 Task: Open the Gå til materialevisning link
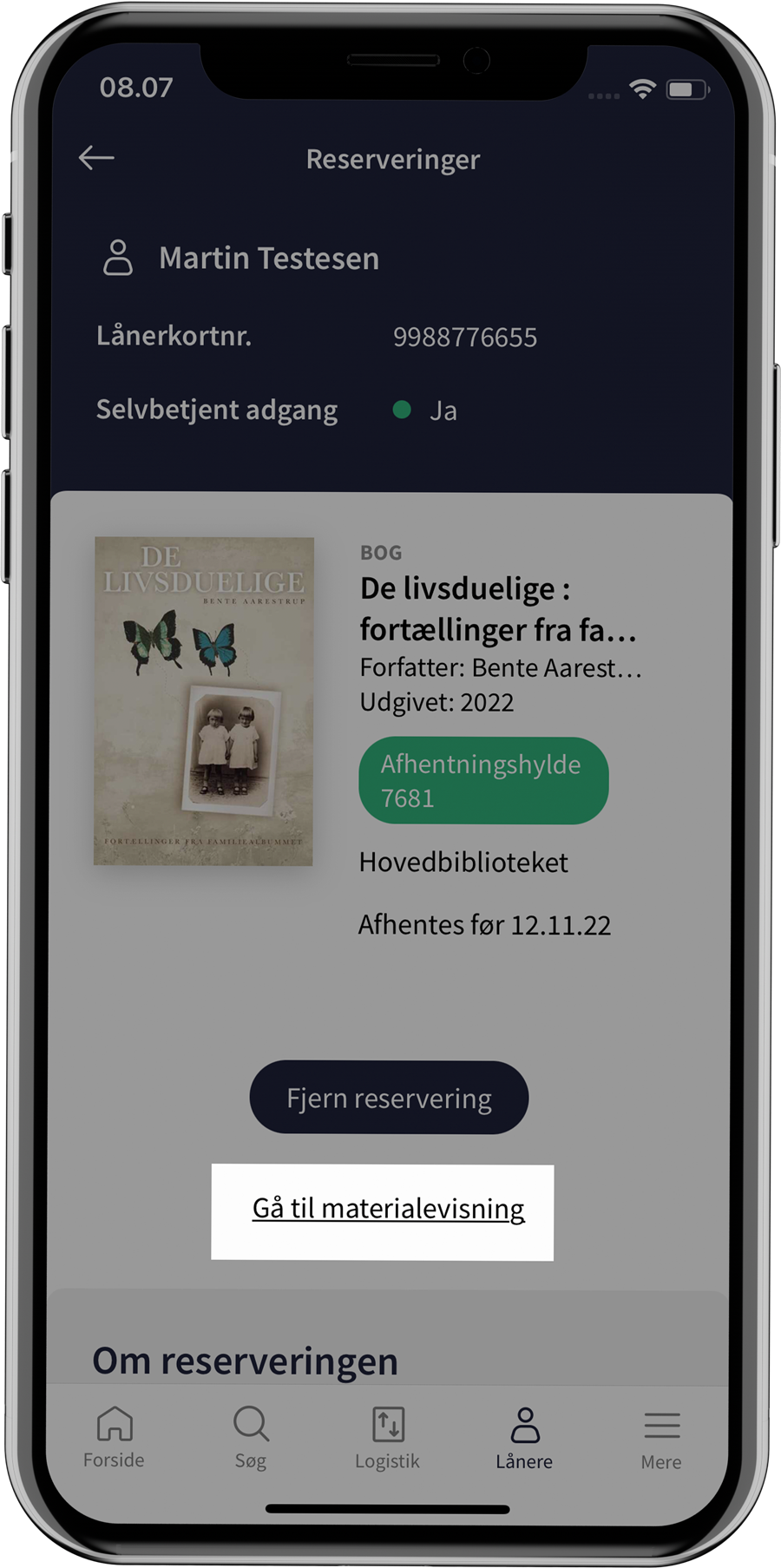click(x=388, y=1209)
